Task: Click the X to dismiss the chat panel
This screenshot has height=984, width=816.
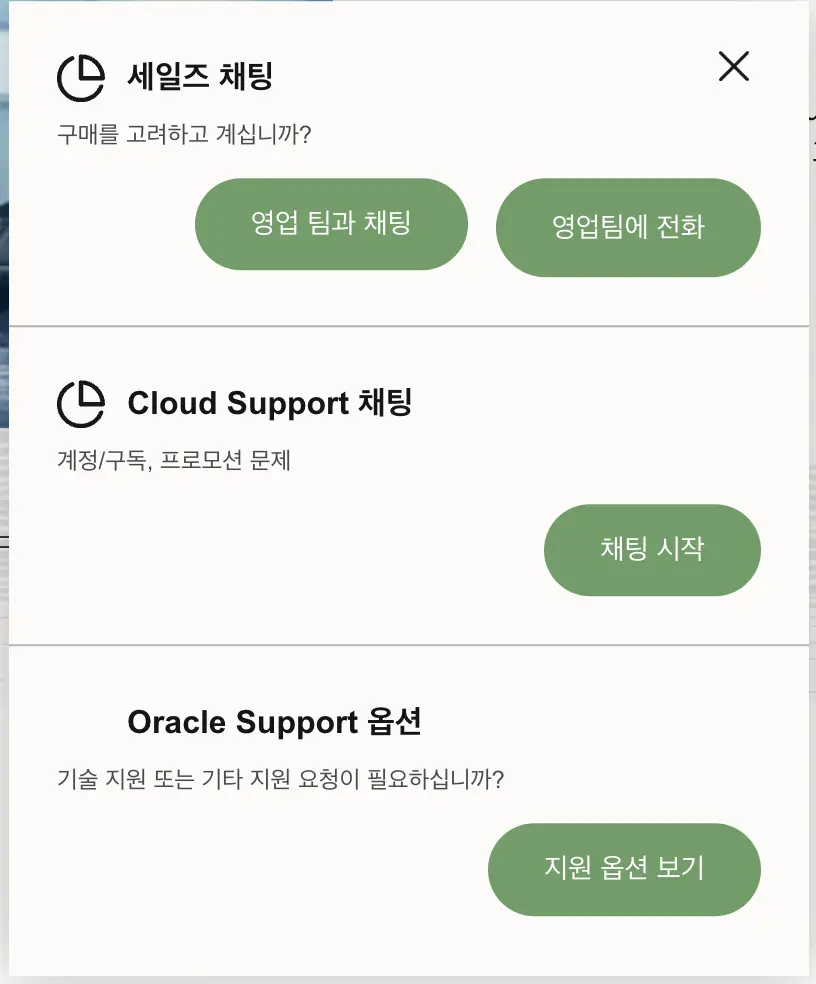Action: [733, 67]
